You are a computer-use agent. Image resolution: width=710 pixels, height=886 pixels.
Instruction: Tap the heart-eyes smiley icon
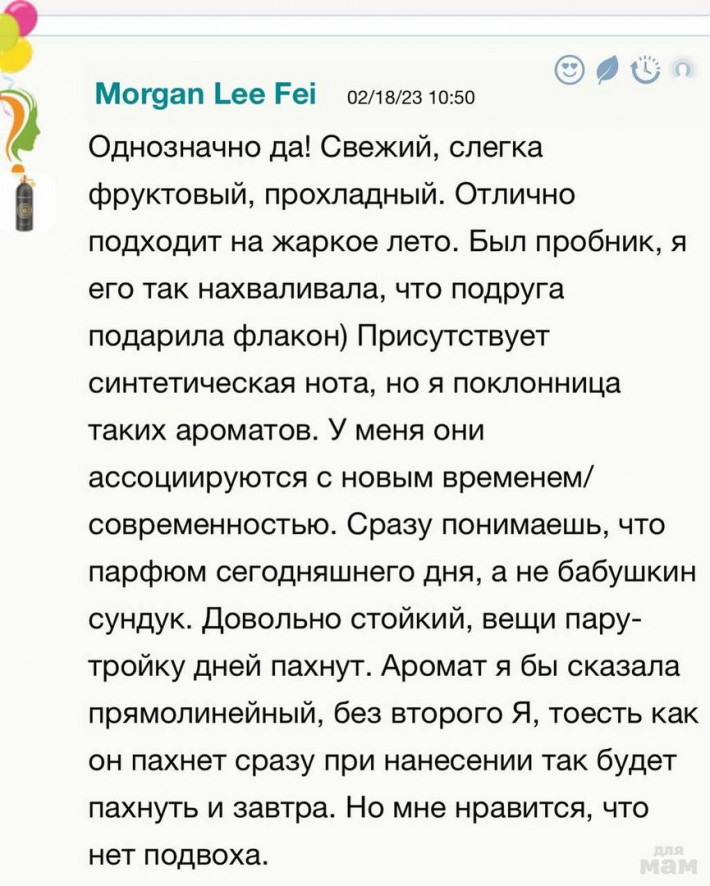coord(570,69)
